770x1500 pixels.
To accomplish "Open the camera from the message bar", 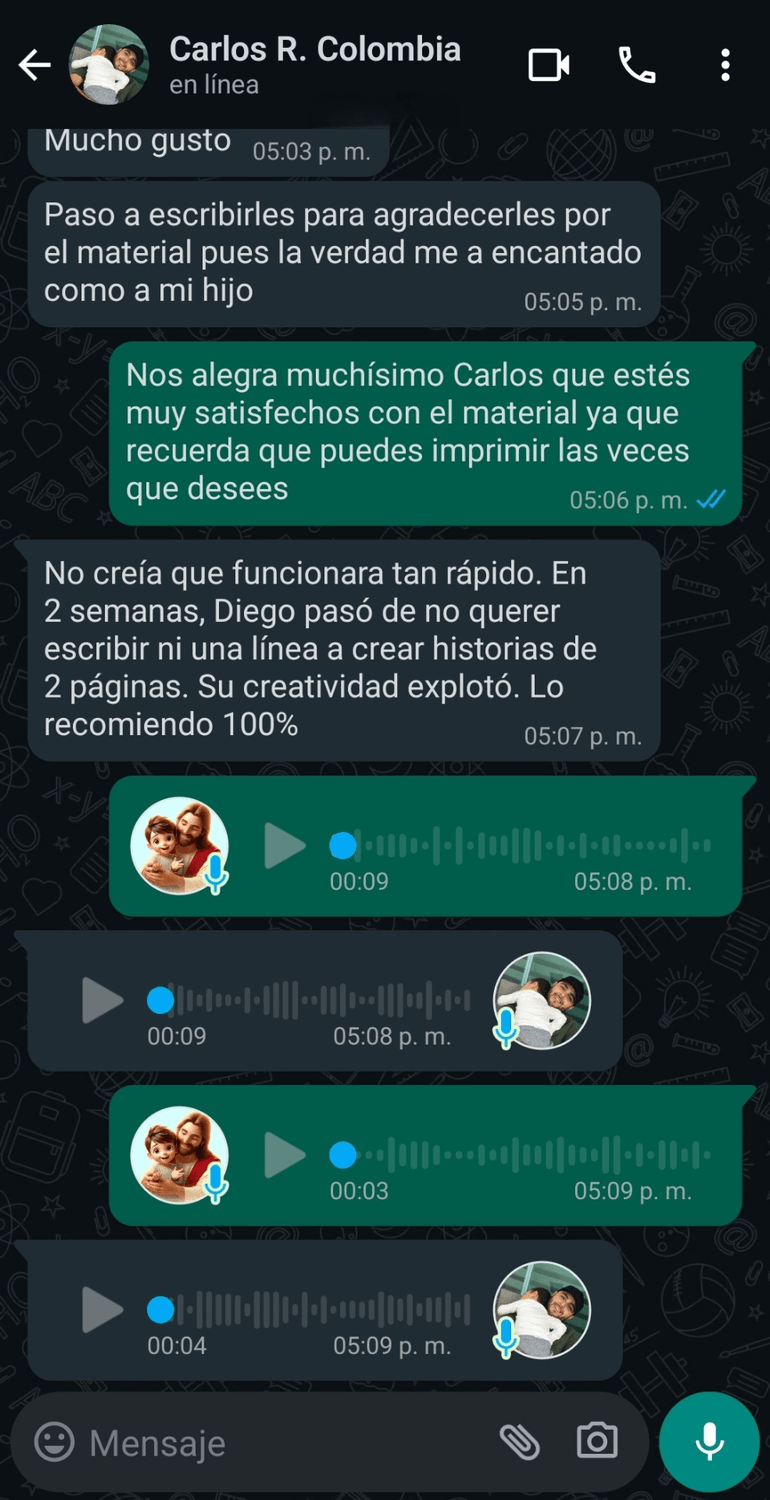I will click(x=597, y=1442).
